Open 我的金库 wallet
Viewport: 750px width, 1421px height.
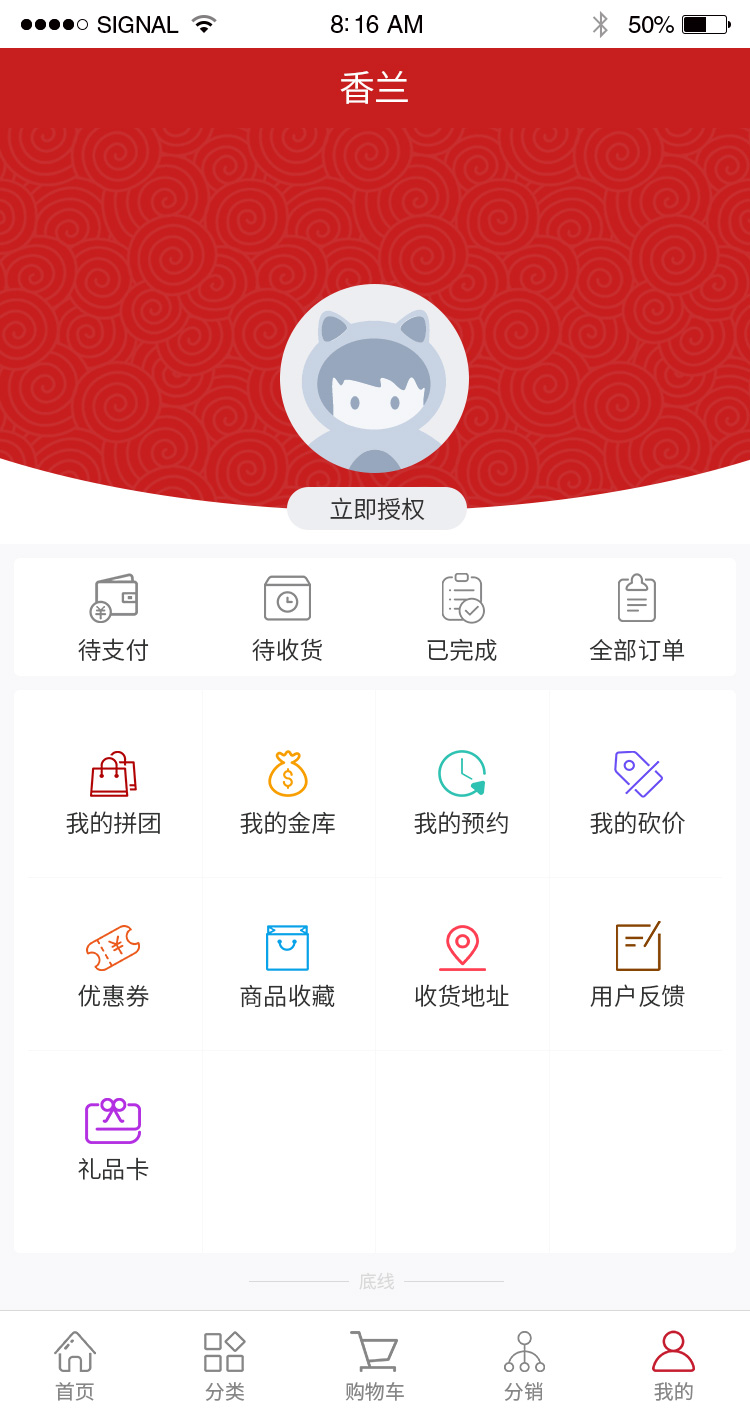click(287, 793)
